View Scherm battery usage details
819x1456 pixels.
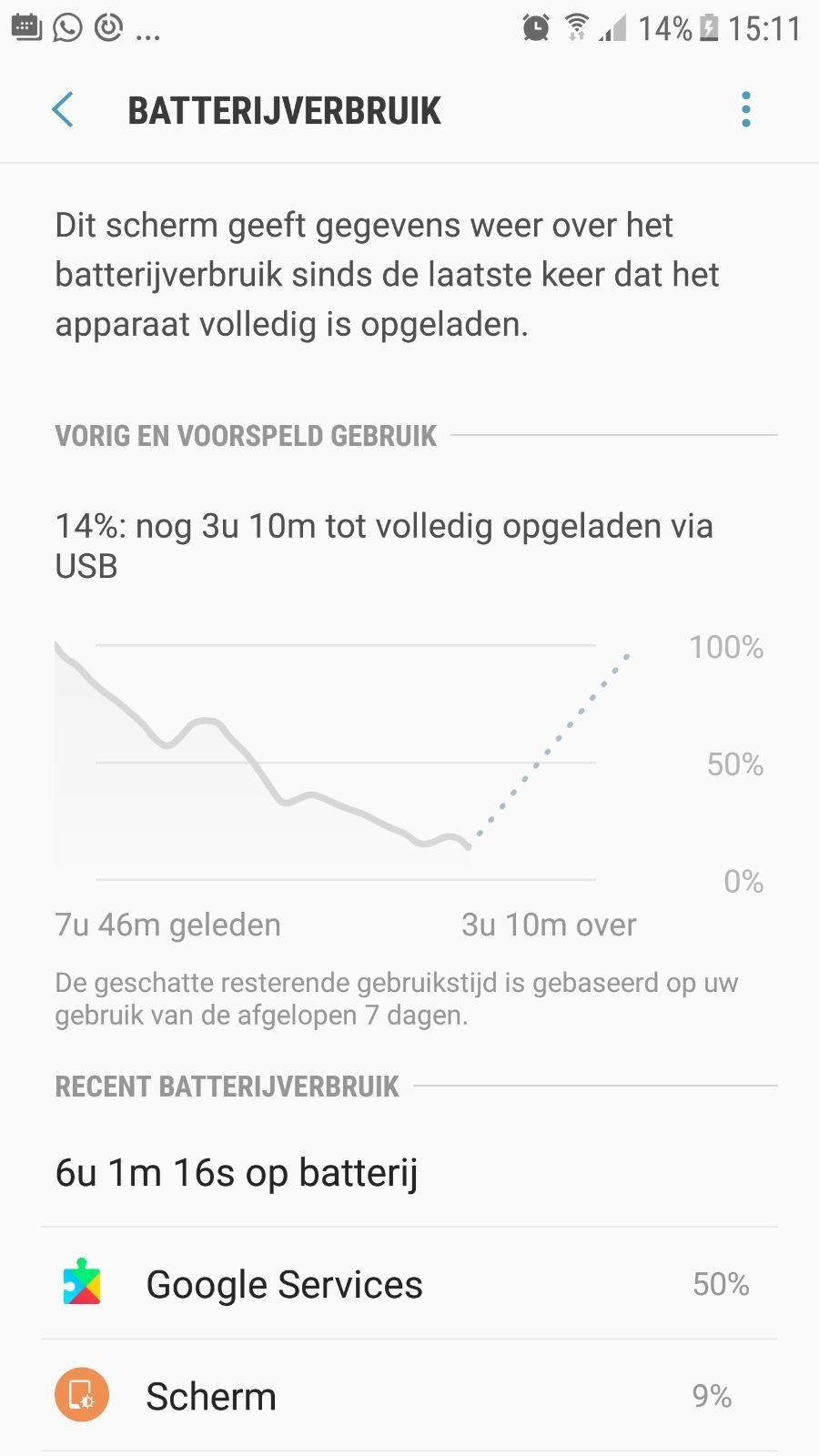click(409, 1395)
